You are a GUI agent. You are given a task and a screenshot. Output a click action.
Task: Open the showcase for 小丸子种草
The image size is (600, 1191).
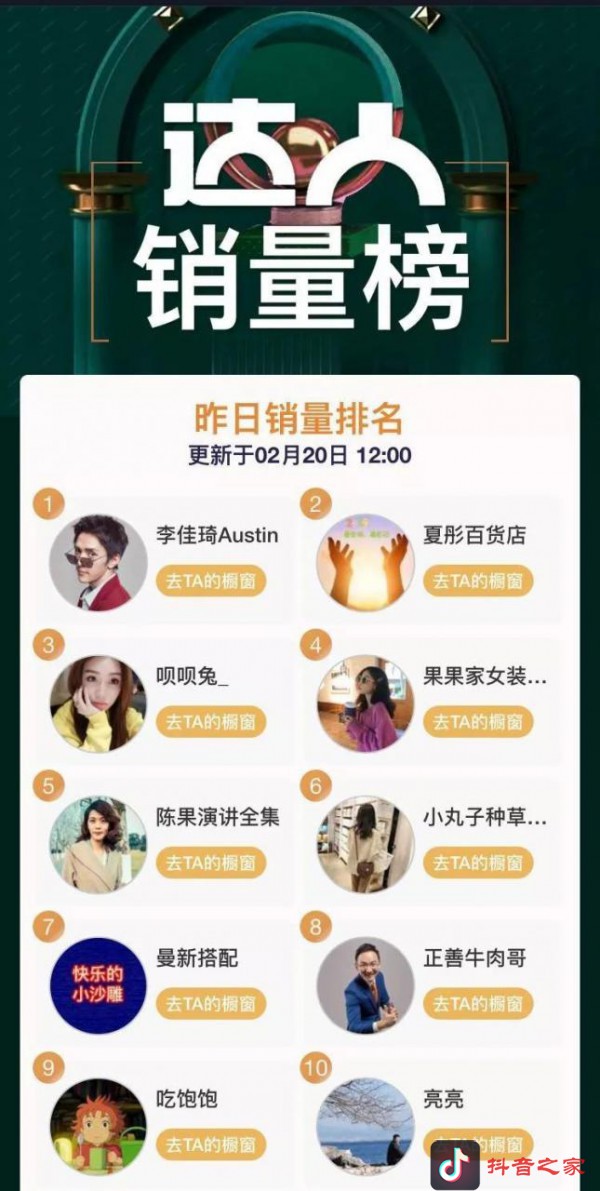click(x=478, y=862)
